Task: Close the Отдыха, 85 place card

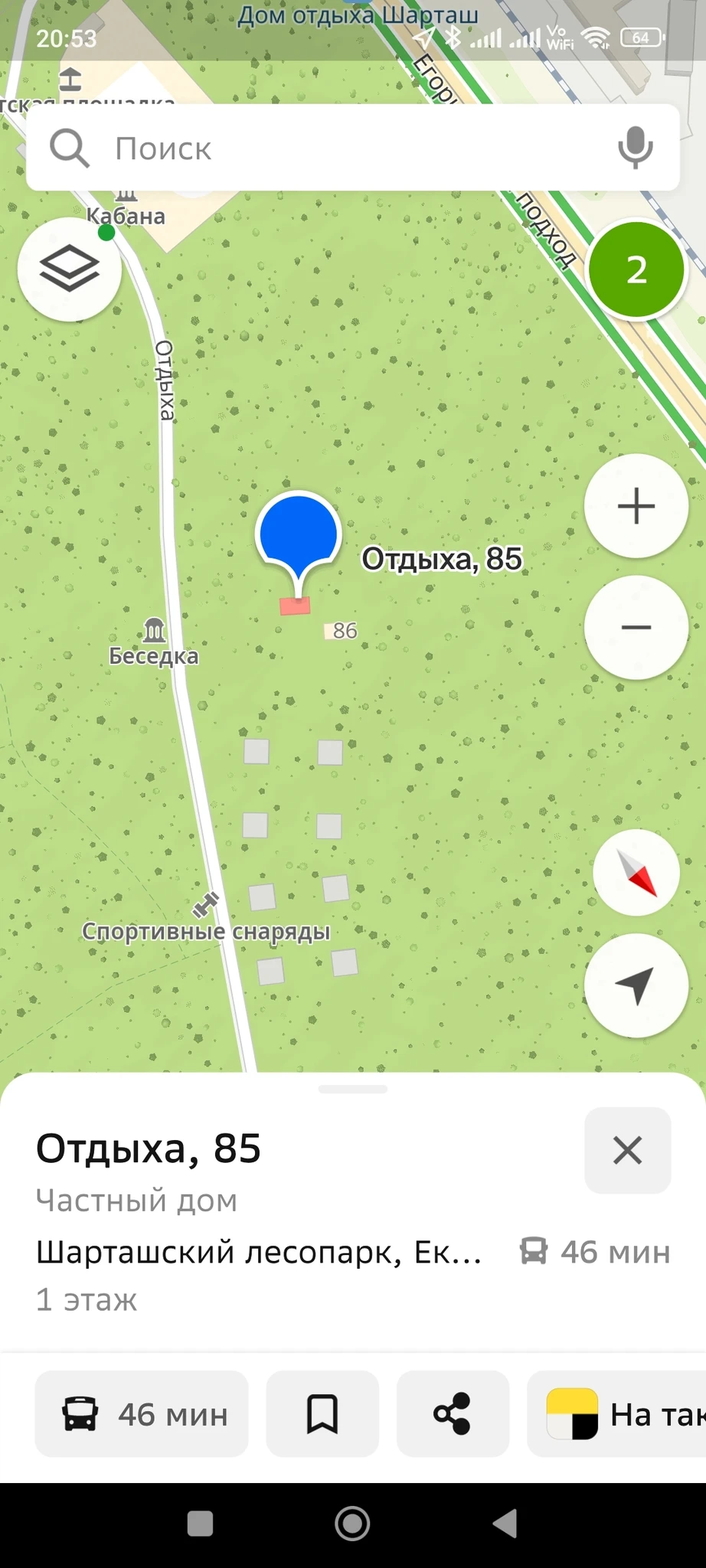Action: tap(627, 1150)
